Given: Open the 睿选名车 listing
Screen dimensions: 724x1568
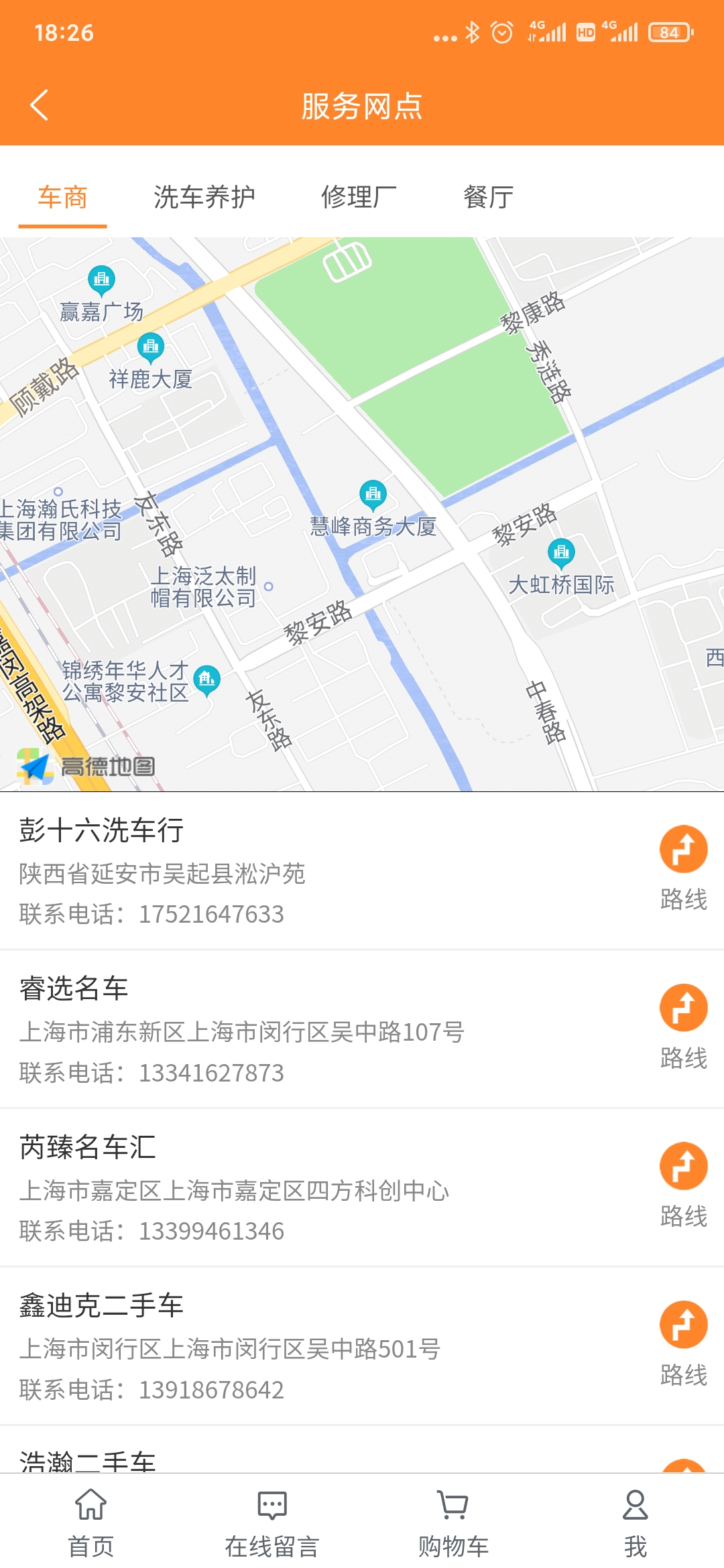Looking at the screenshot, I should [x=268, y=1030].
